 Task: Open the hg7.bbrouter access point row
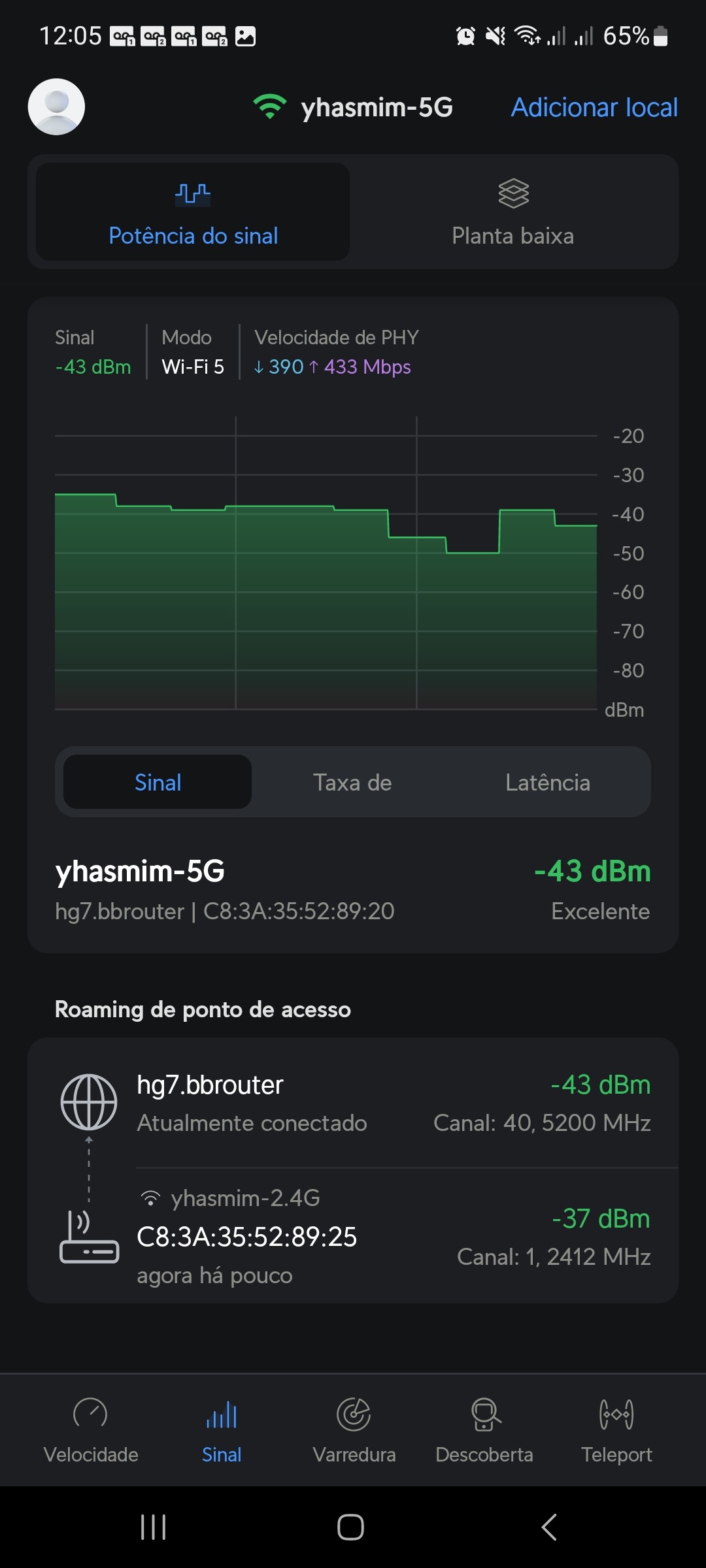pos(353,1103)
